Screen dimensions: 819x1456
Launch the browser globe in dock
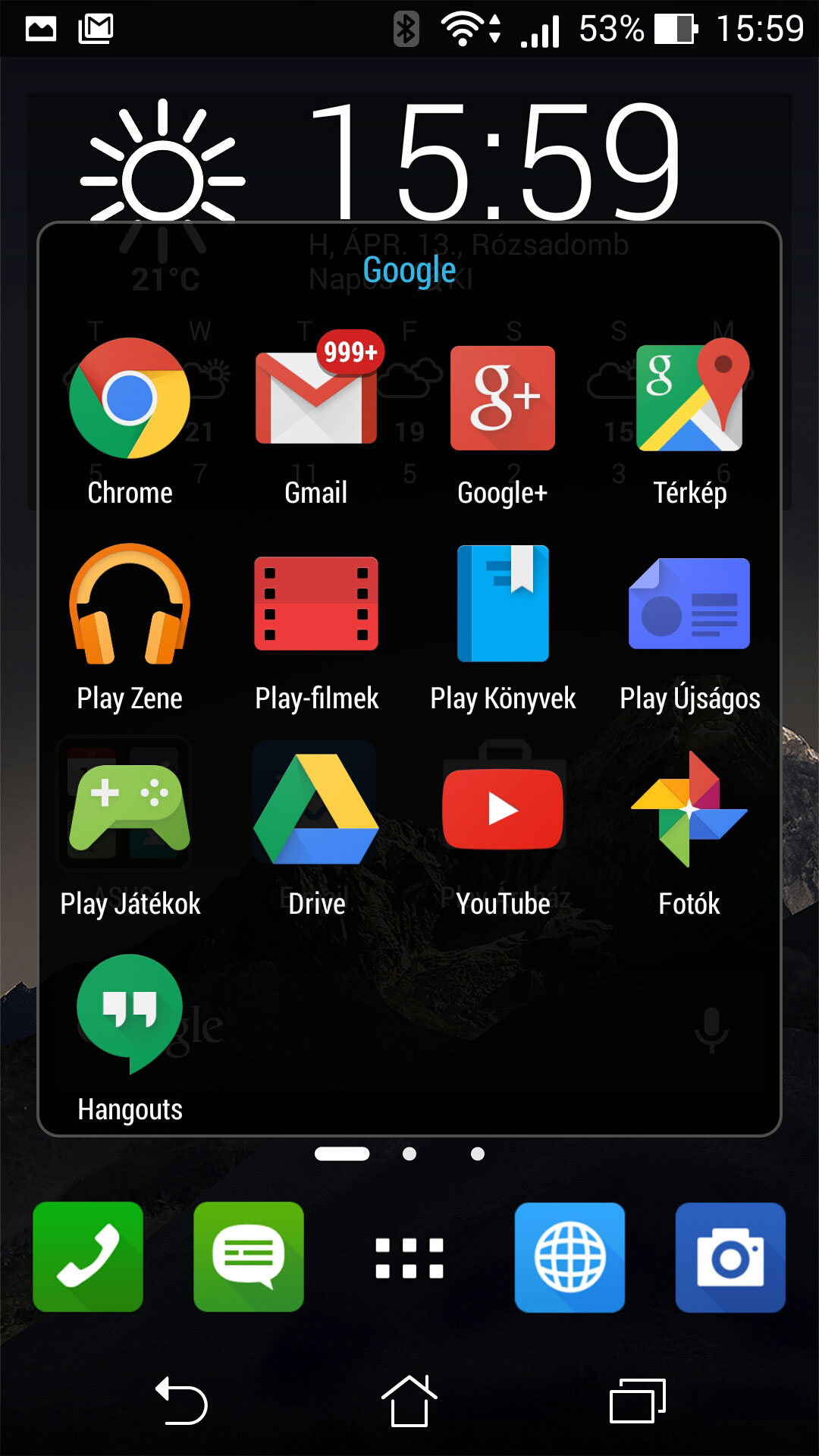coord(570,1257)
